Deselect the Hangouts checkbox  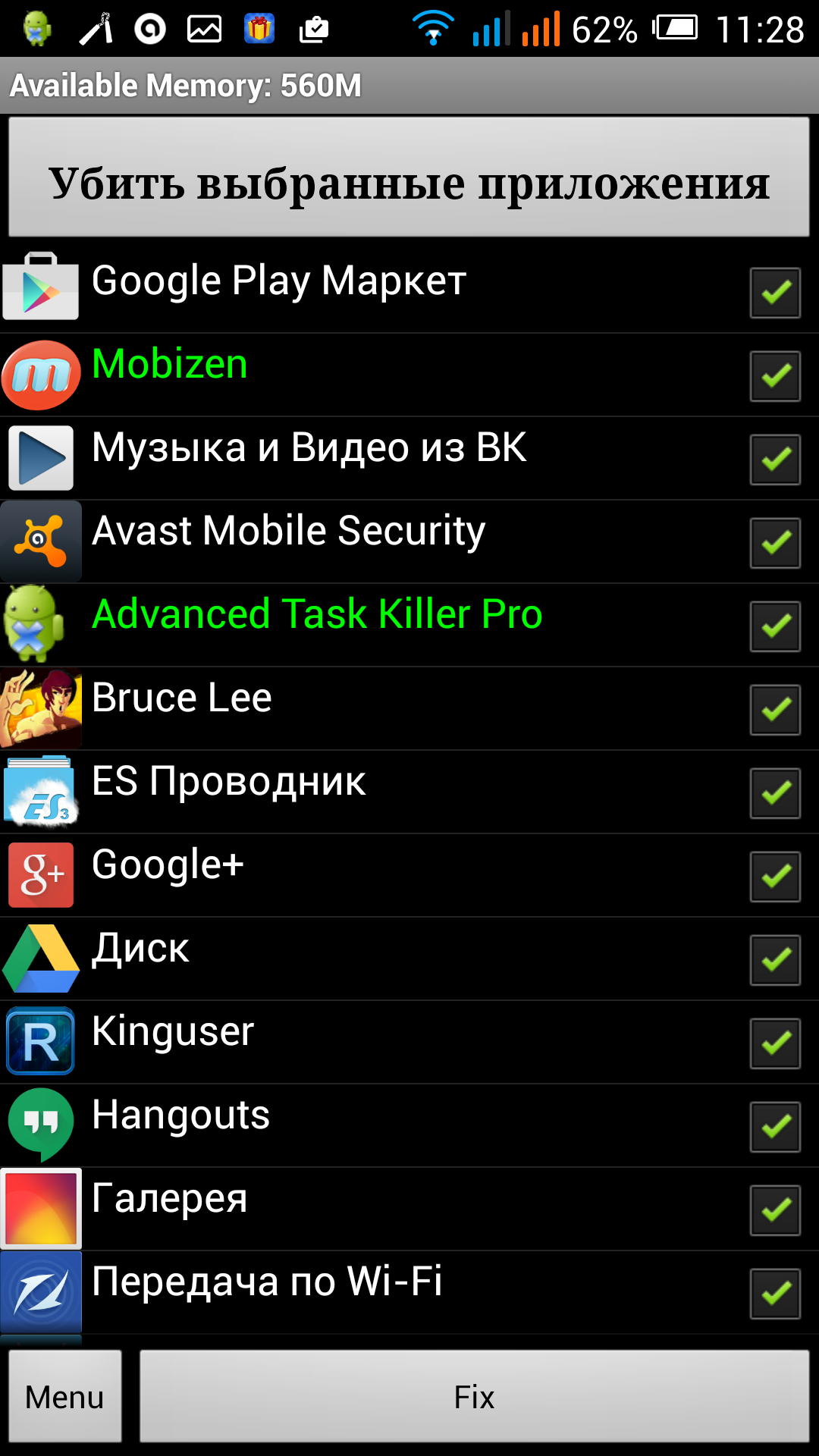tap(775, 1127)
